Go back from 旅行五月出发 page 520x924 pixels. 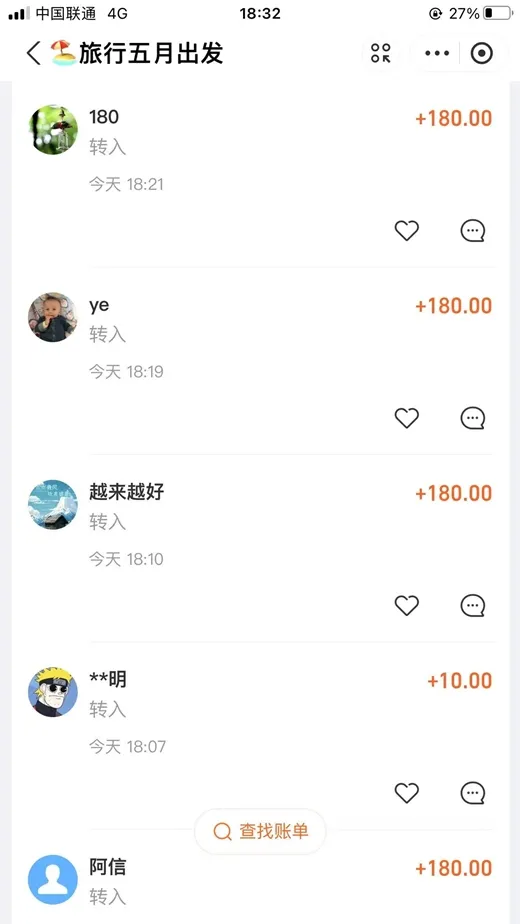[x=33, y=54]
